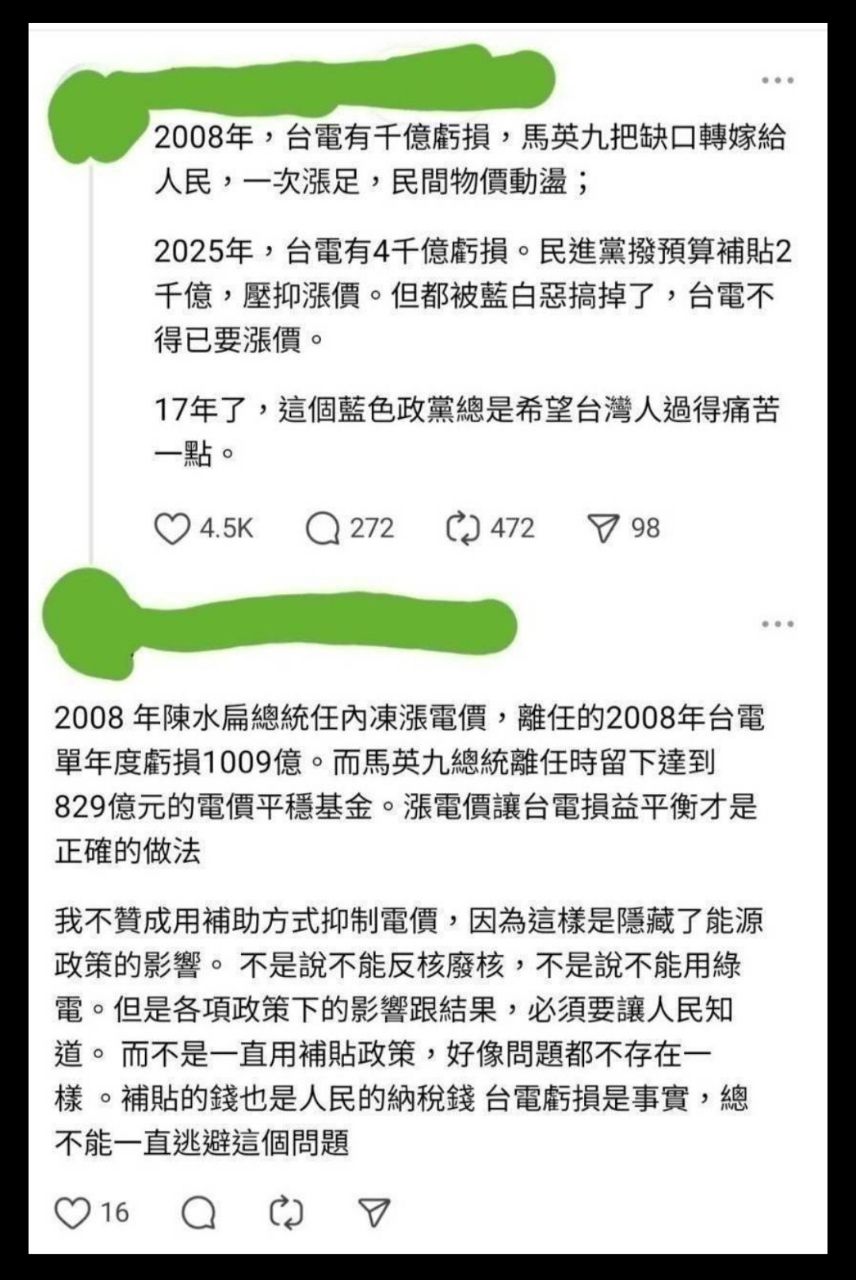Image resolution: width=856 pixels, height=1280 pixels.
Task: Like the reply with 16 likes
Action: click(72, 1212)
